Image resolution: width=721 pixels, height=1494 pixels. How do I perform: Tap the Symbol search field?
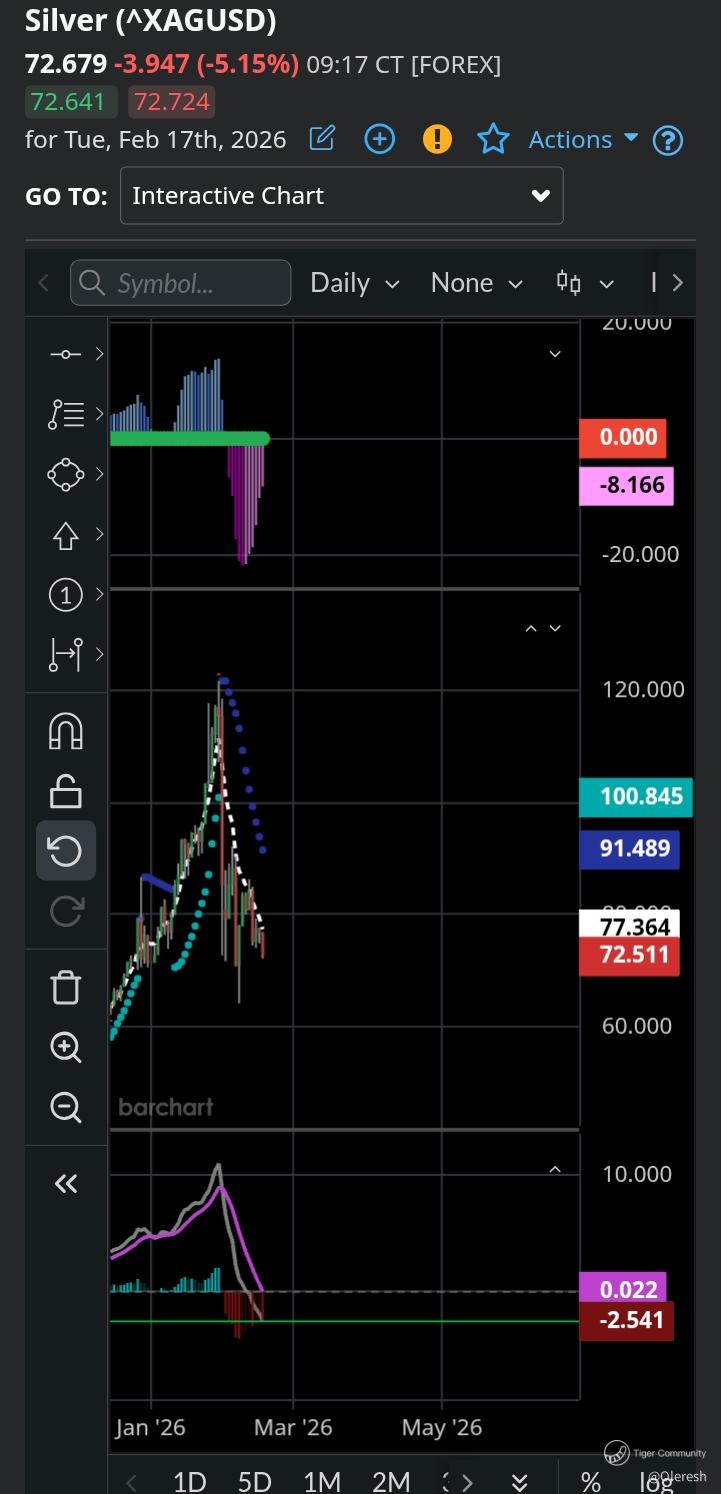[x=181, y=283]
